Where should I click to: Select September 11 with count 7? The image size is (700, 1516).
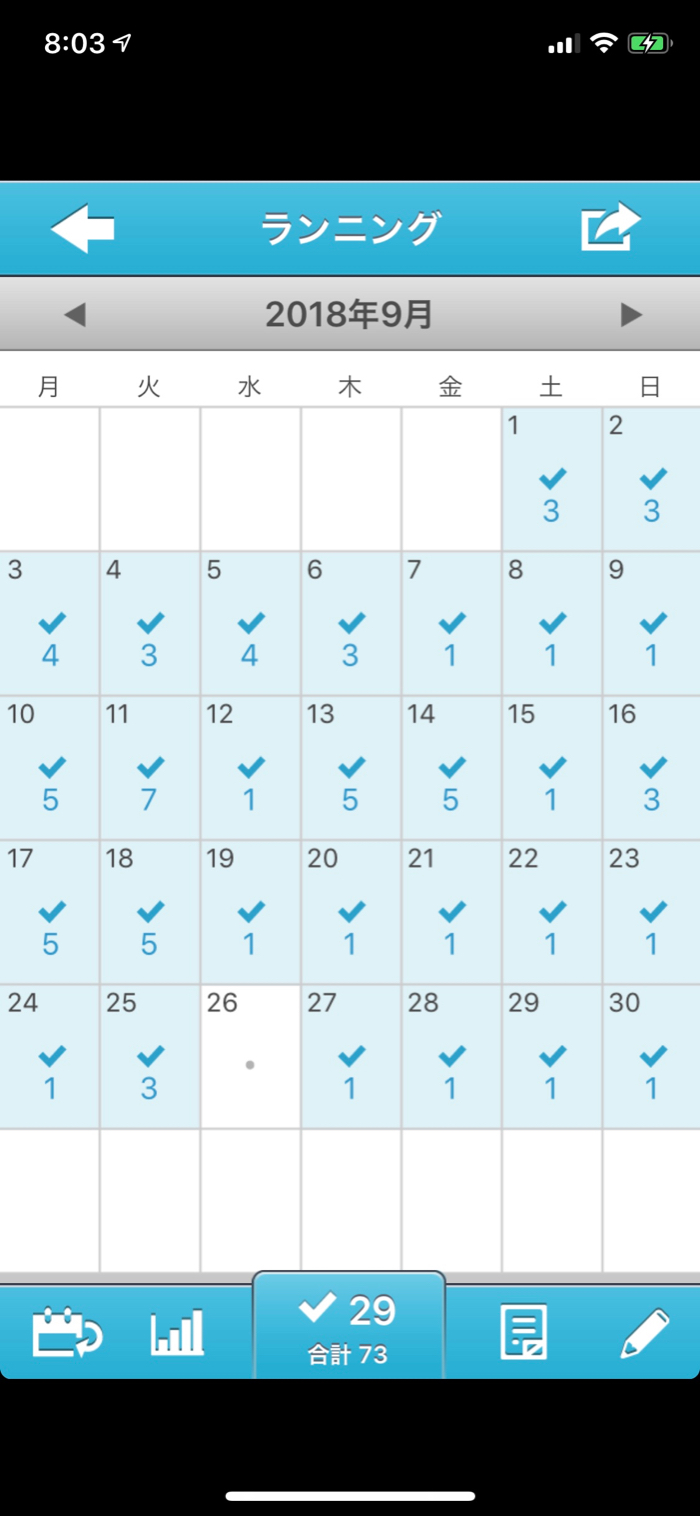click(x=150, y=767)
